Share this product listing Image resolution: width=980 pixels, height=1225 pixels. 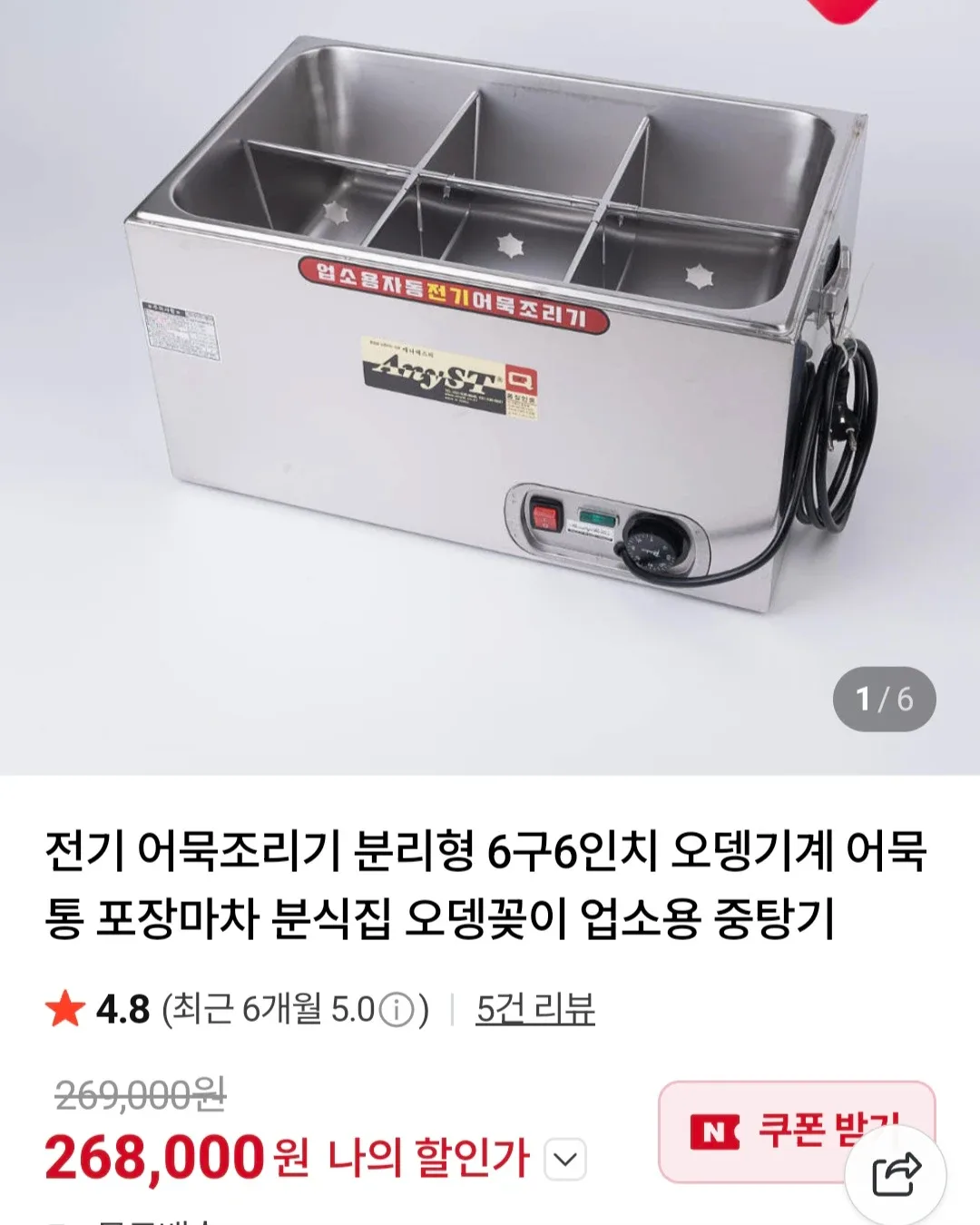[896, 1175]
